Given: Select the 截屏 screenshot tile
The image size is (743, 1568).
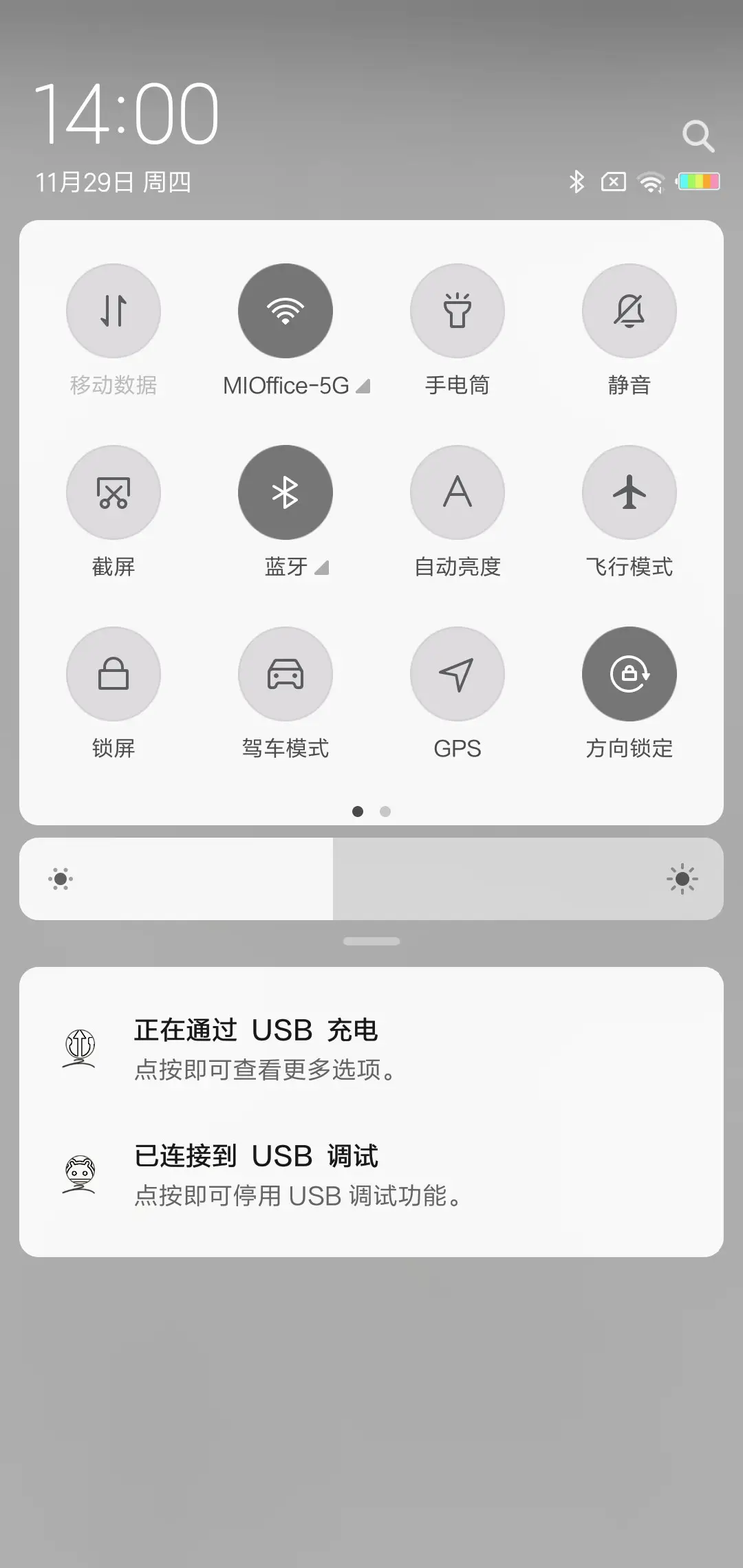Looking at the screenshot, I should 114,492.
